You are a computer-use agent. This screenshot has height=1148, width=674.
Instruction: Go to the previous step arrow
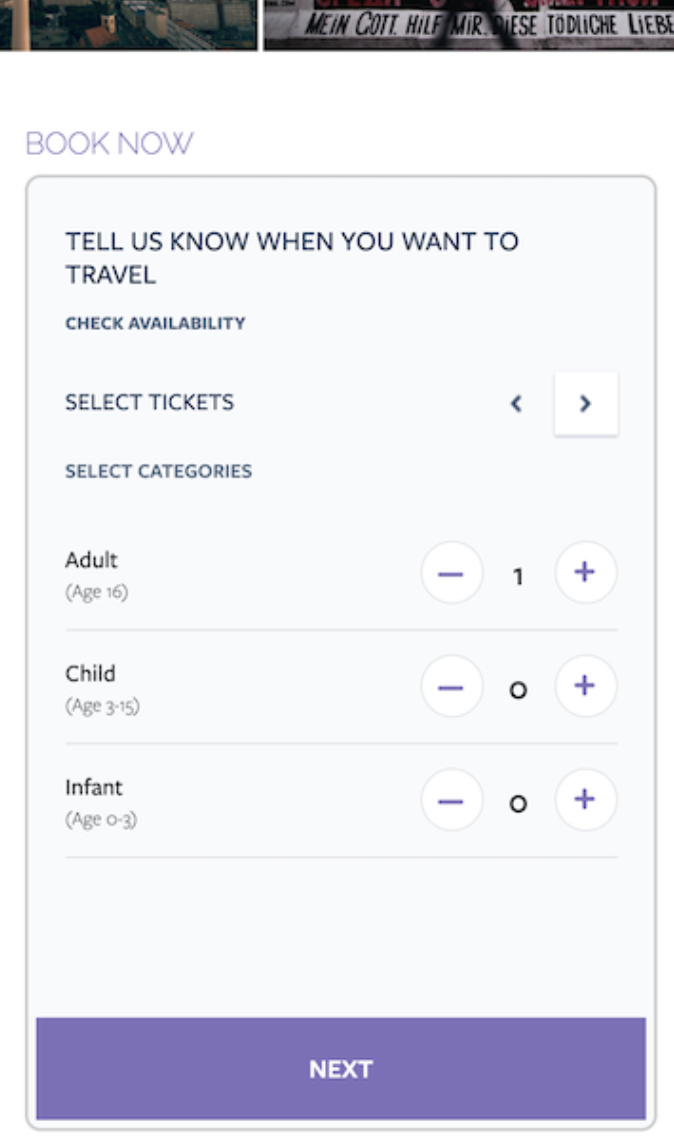[x=517, y=403]
